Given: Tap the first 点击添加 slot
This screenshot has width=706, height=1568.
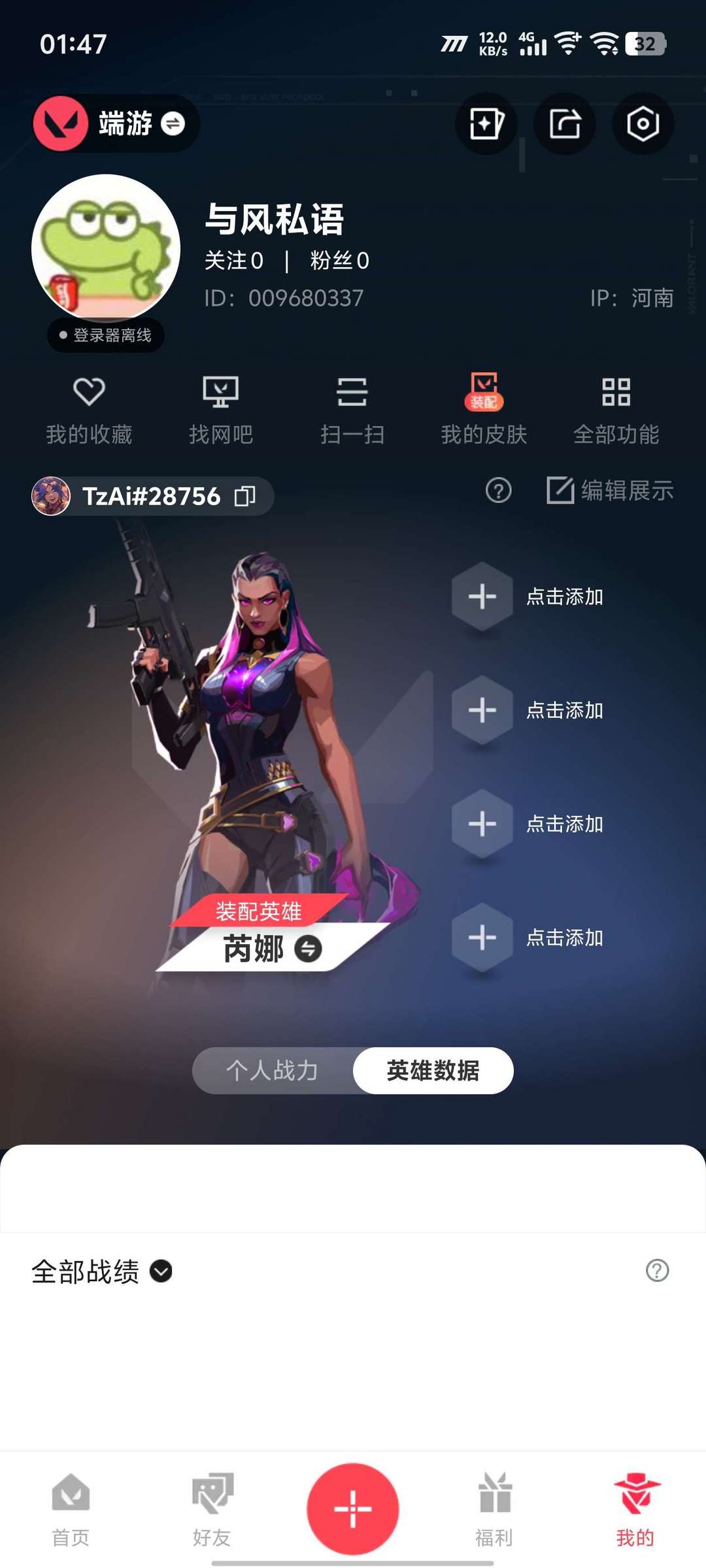Looking at the screenshot, I should pos(482,597).
